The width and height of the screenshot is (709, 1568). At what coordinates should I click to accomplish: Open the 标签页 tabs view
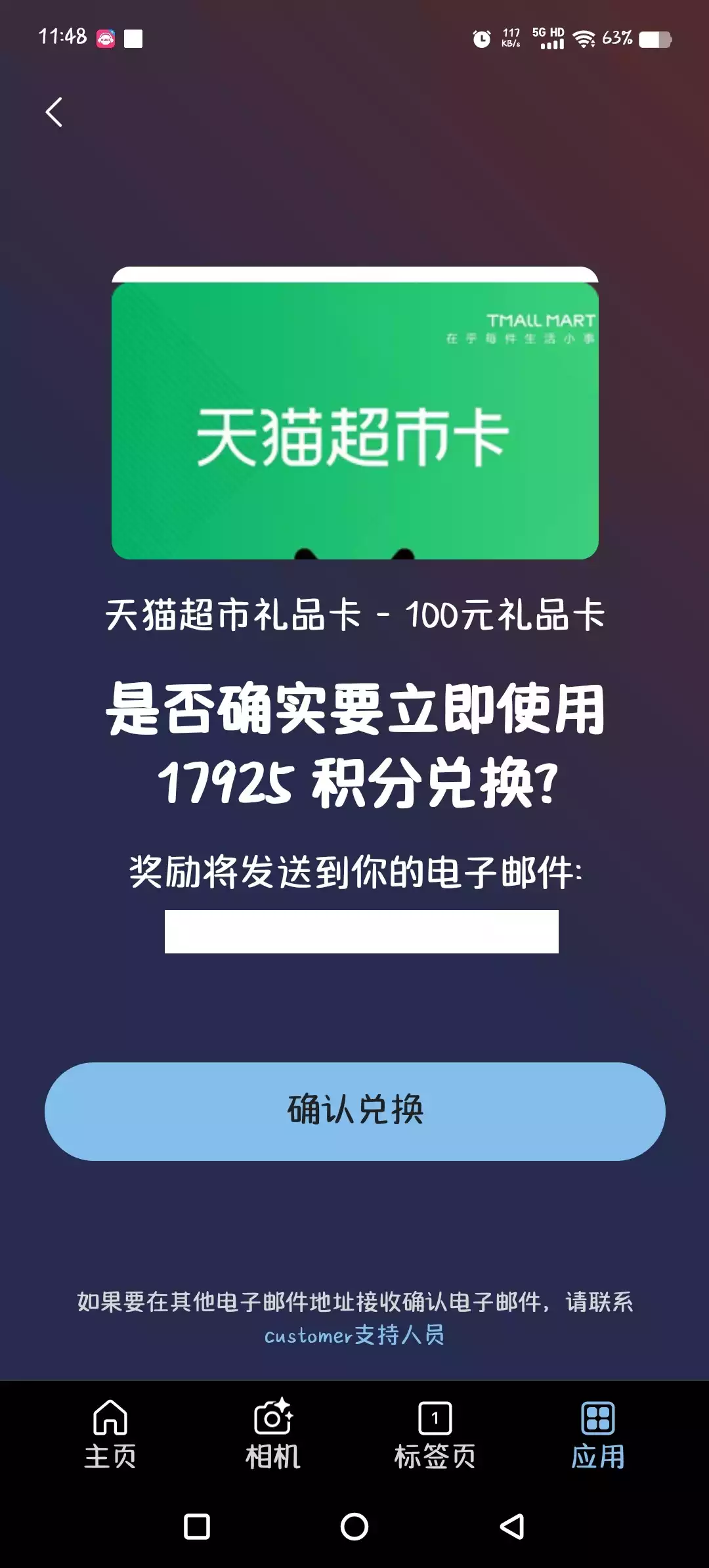[x=435, y=1435]
